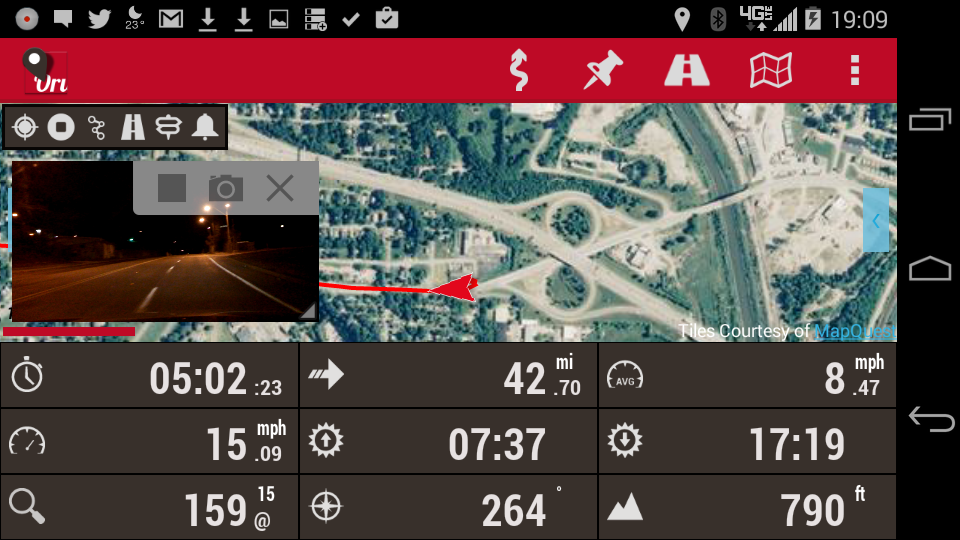Tap the signpost toolbar icon
This screenshot has width=960, height=540.
click(x=169, y=127)
